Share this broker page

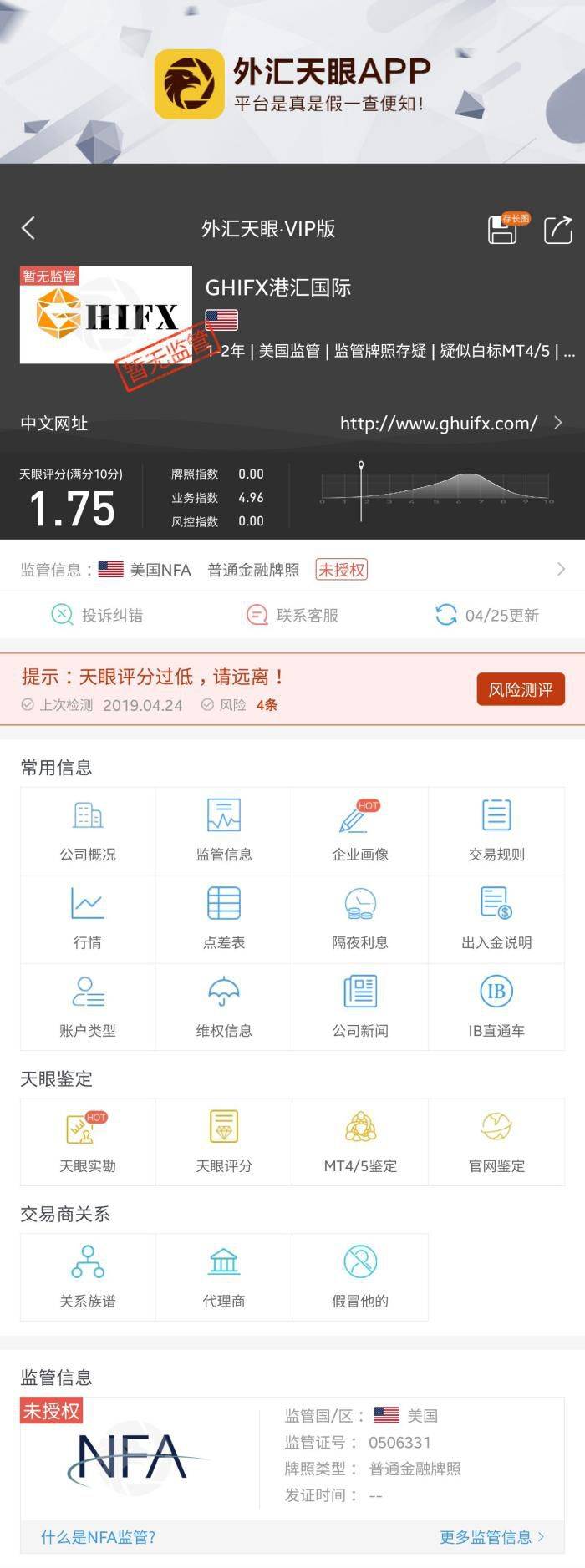[x=557, y=229]
